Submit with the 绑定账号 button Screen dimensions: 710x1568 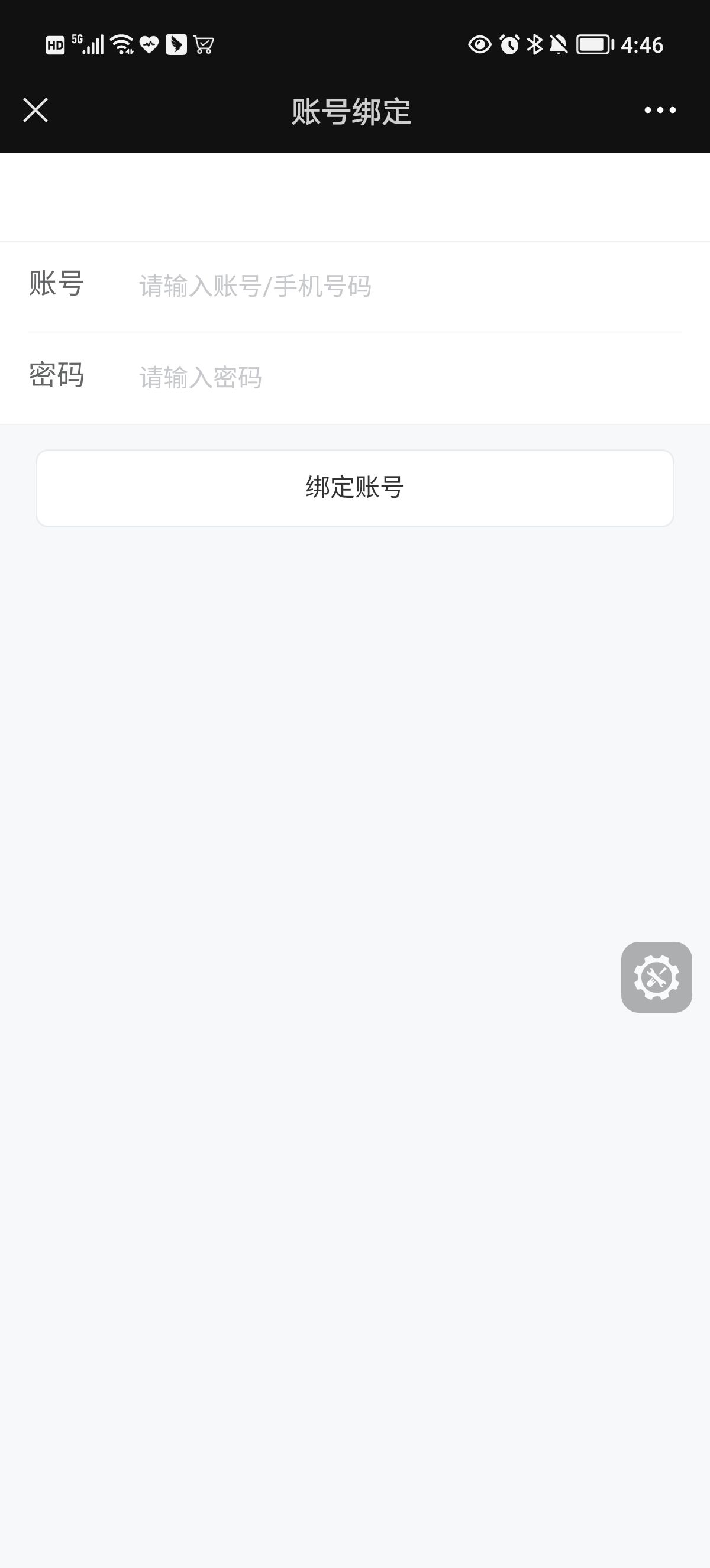(x=355, y=488)
